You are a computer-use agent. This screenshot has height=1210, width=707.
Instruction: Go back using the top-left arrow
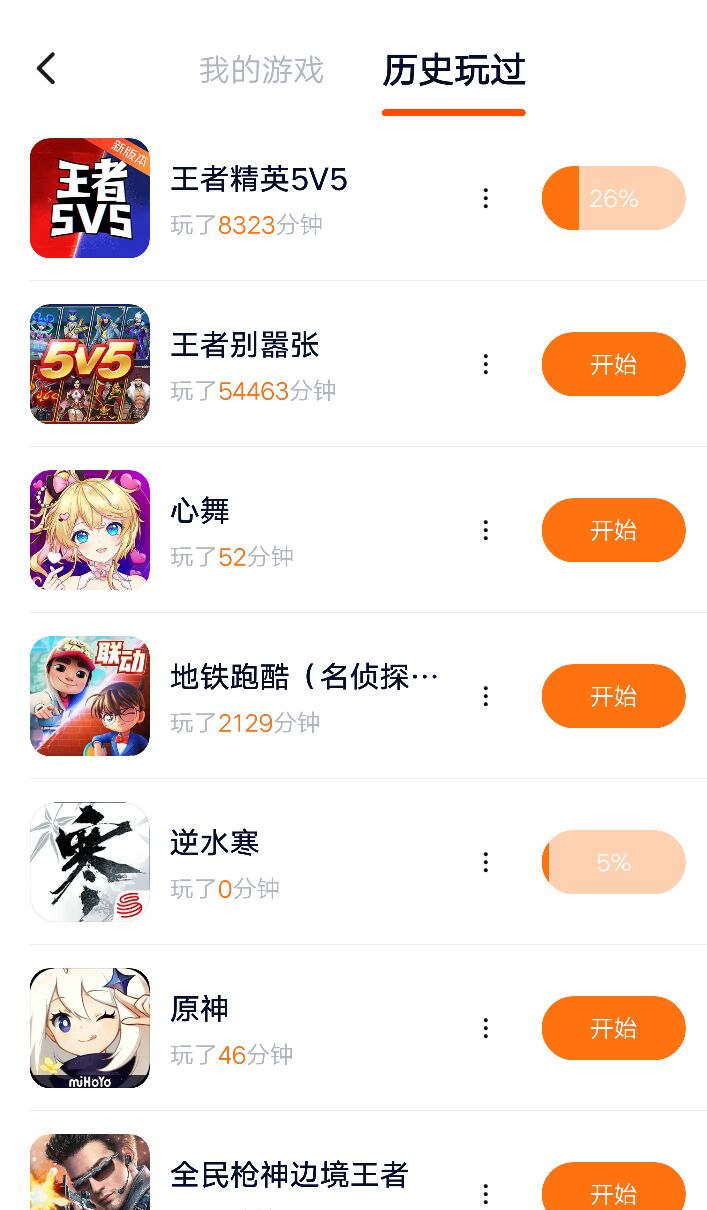[46, 69]
